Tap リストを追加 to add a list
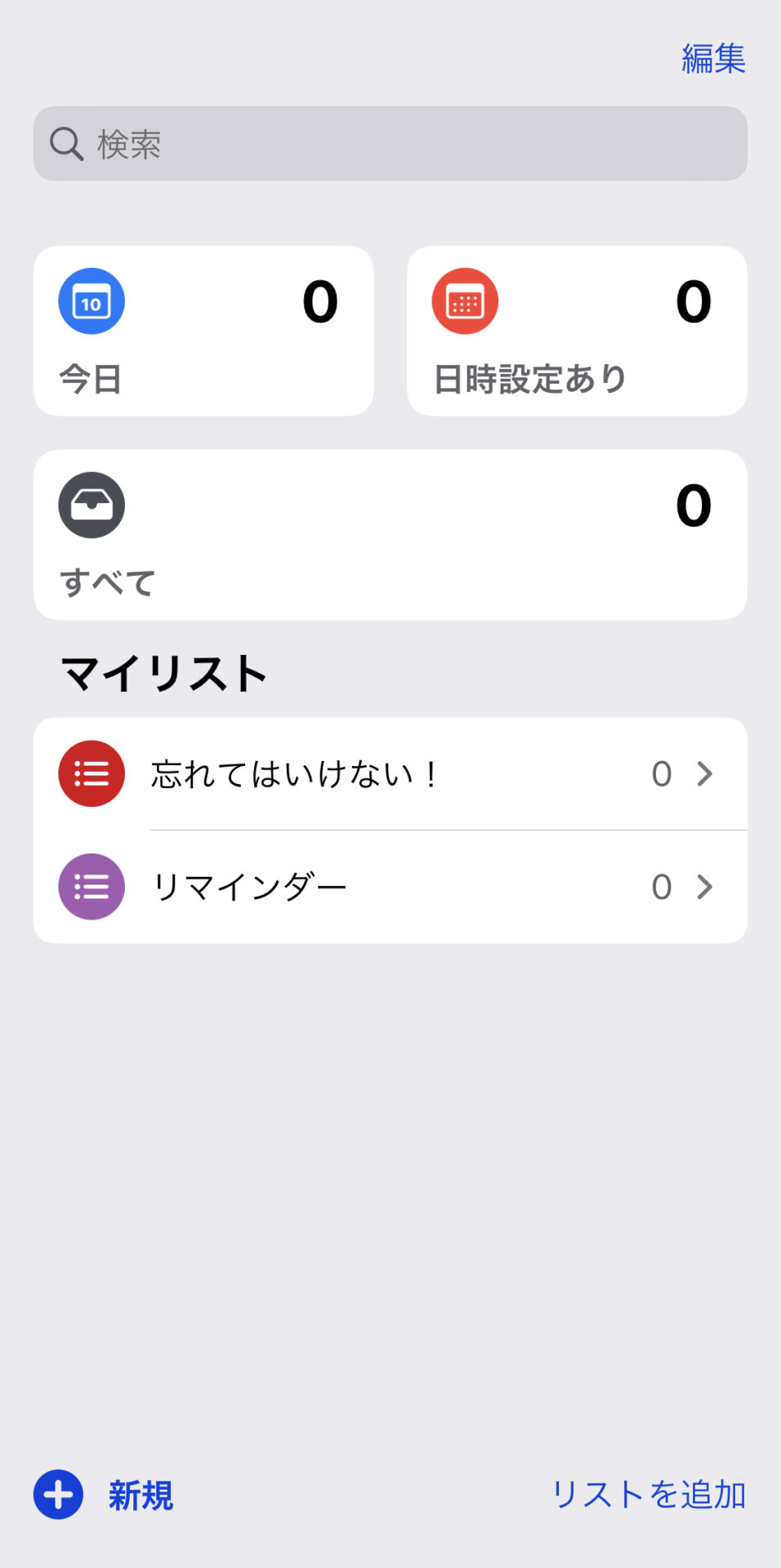The height and width of the screenshot is (1568, 781). click(649, 1494)
